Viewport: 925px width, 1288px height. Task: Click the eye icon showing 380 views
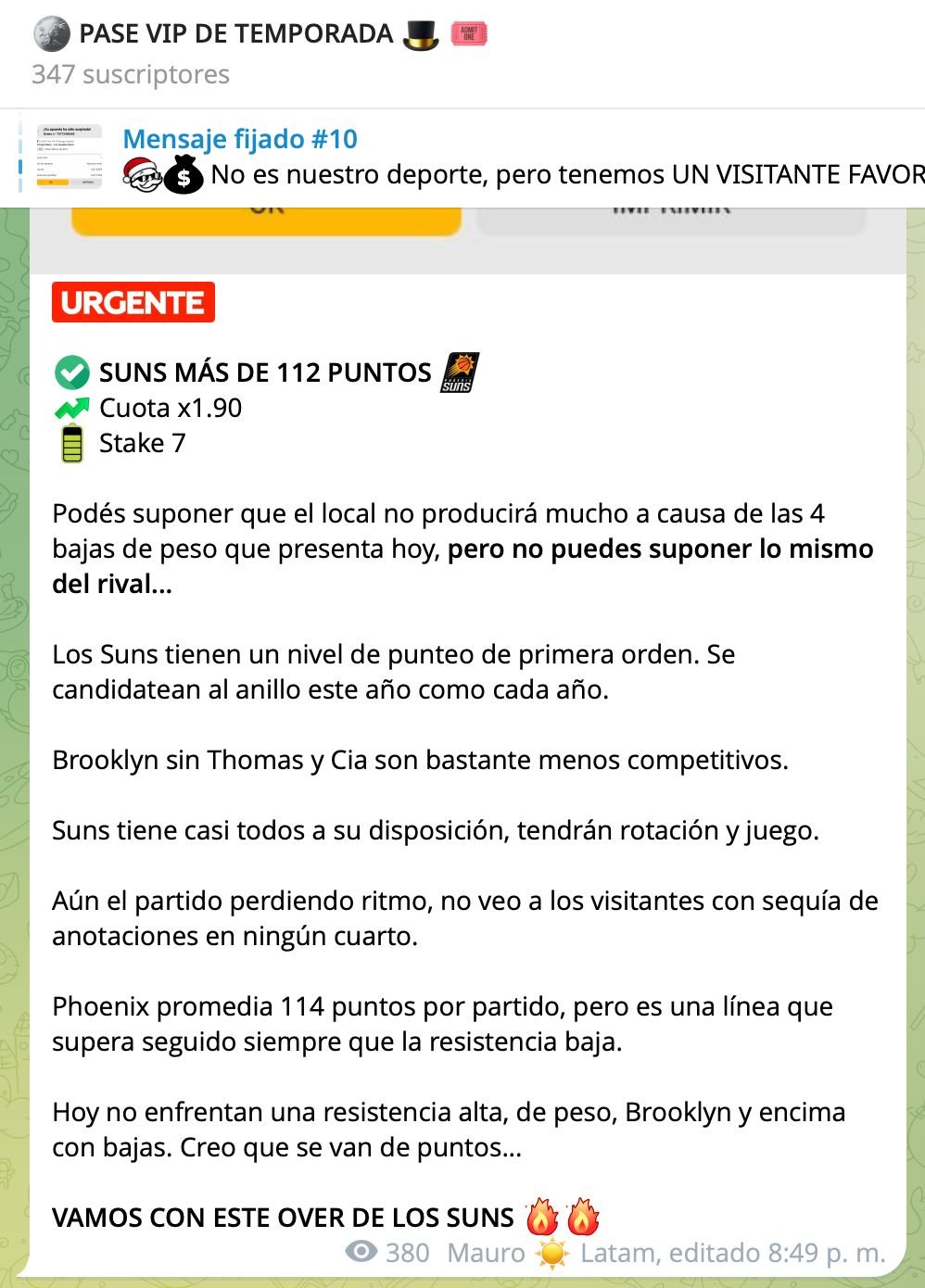coord(360,1253)
